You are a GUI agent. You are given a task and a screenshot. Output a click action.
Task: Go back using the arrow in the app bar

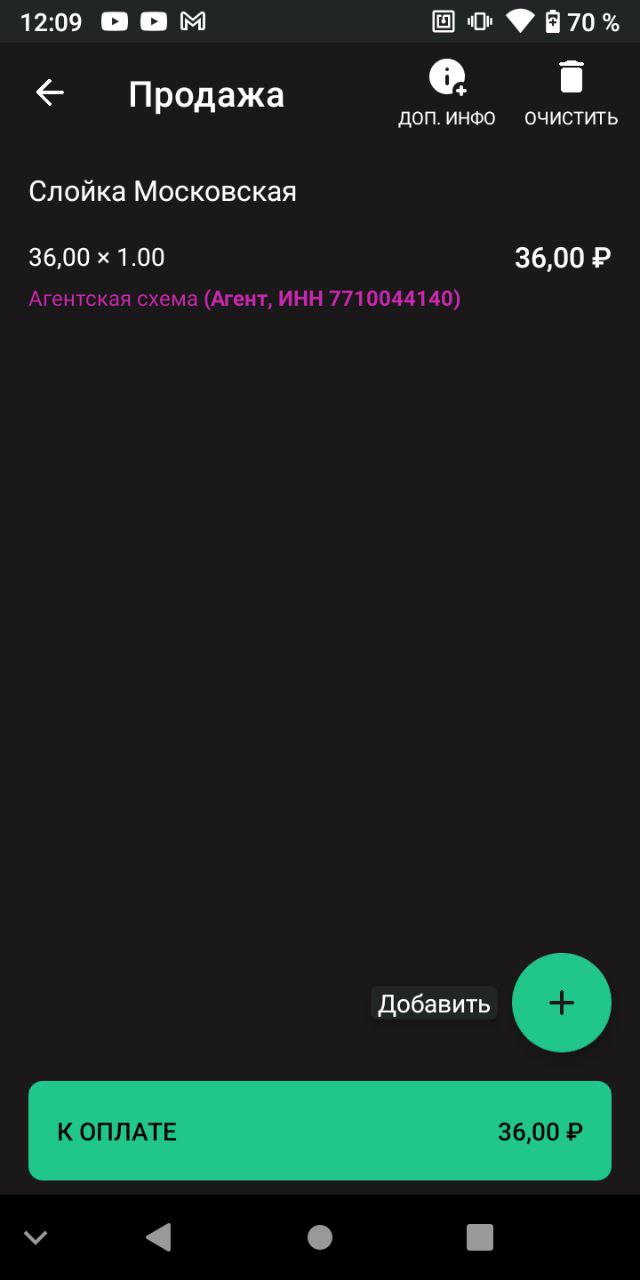[x=49, y=93]
